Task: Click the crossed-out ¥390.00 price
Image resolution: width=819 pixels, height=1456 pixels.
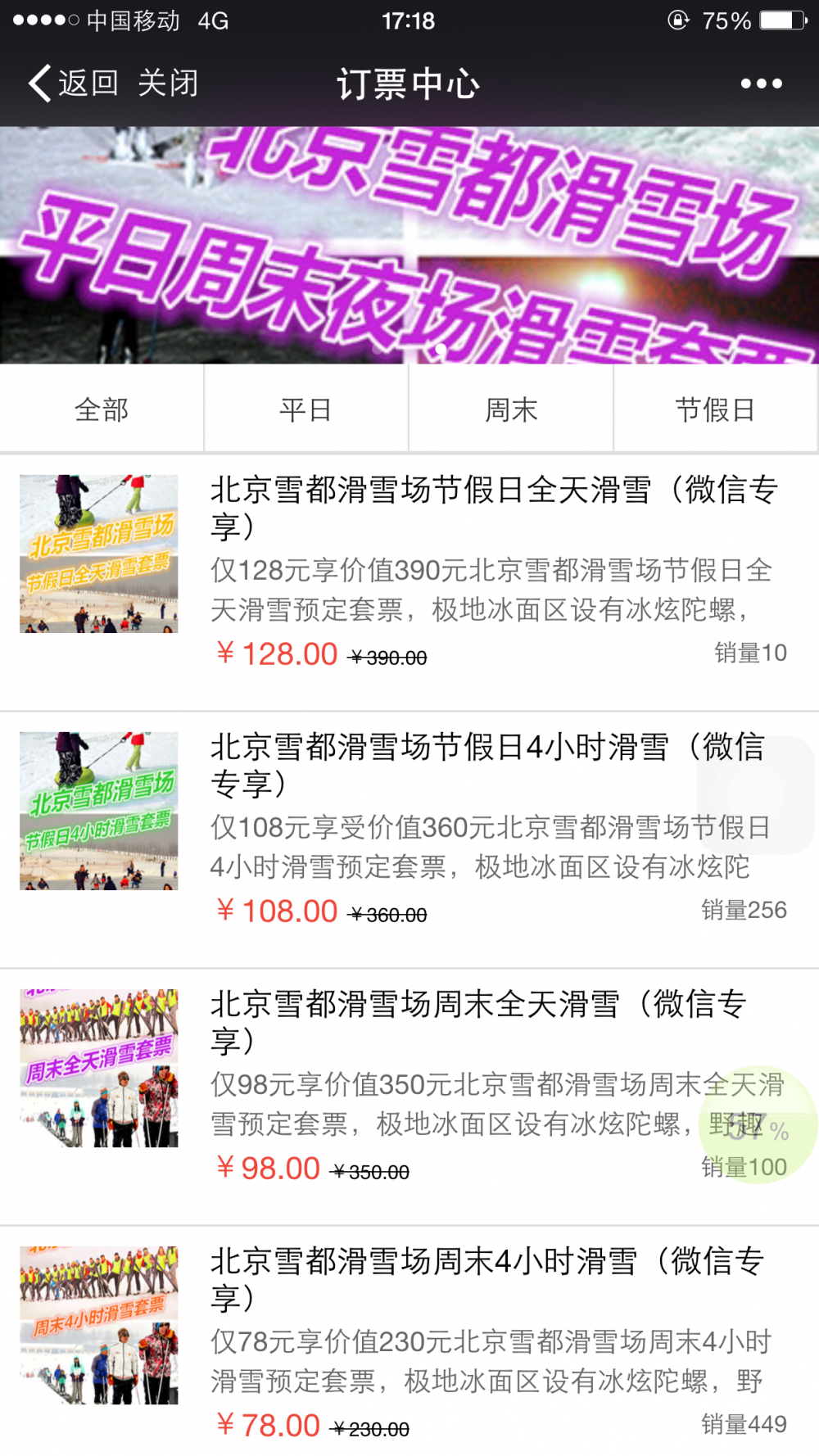Action: click(388, 655)
